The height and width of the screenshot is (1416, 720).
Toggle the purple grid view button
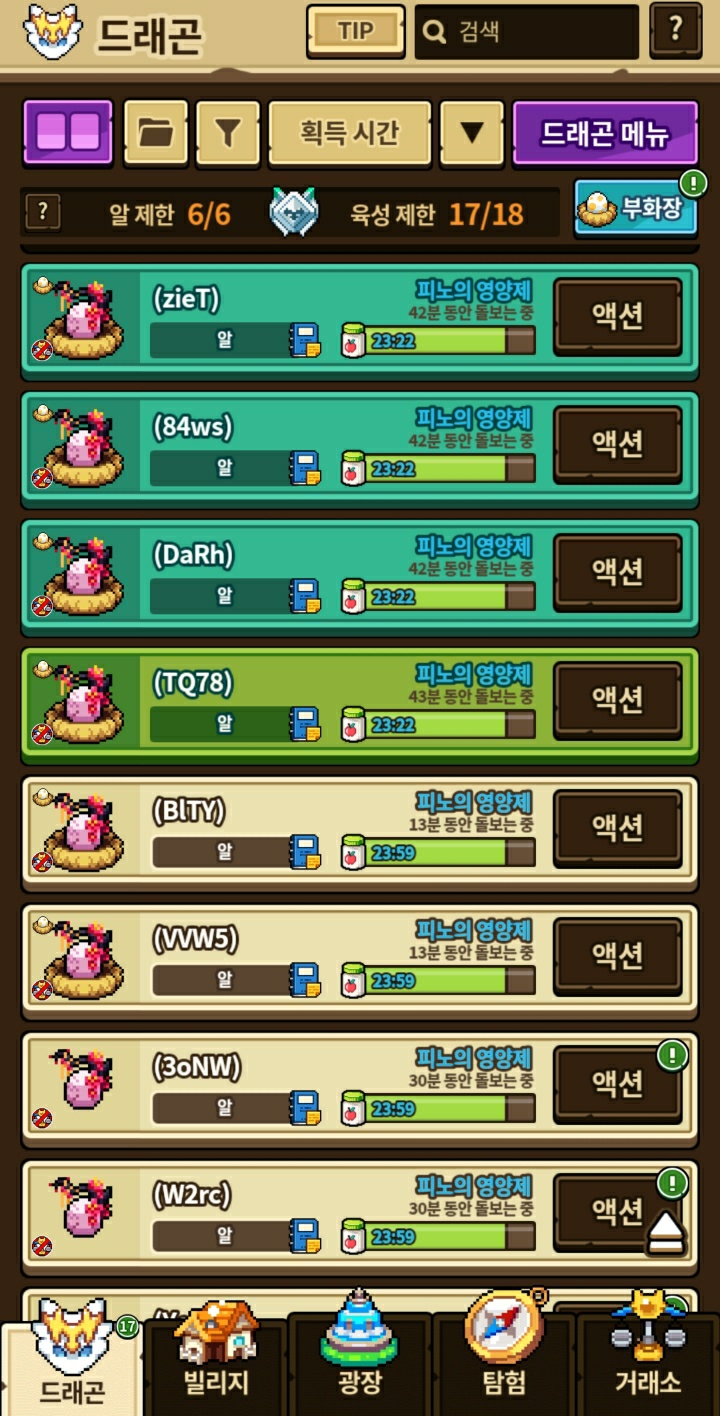click(69, 132)
